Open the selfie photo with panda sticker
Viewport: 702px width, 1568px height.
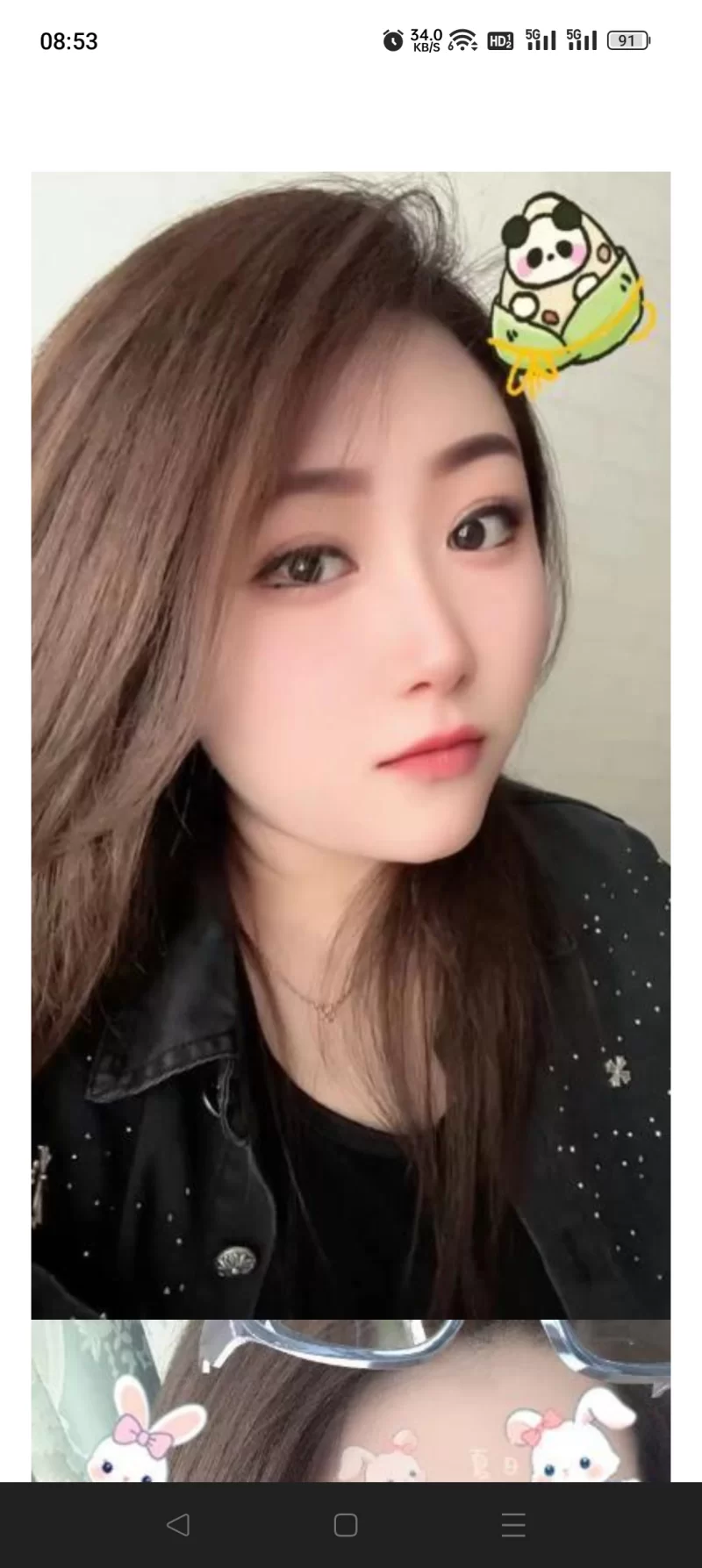click(351, 744)
